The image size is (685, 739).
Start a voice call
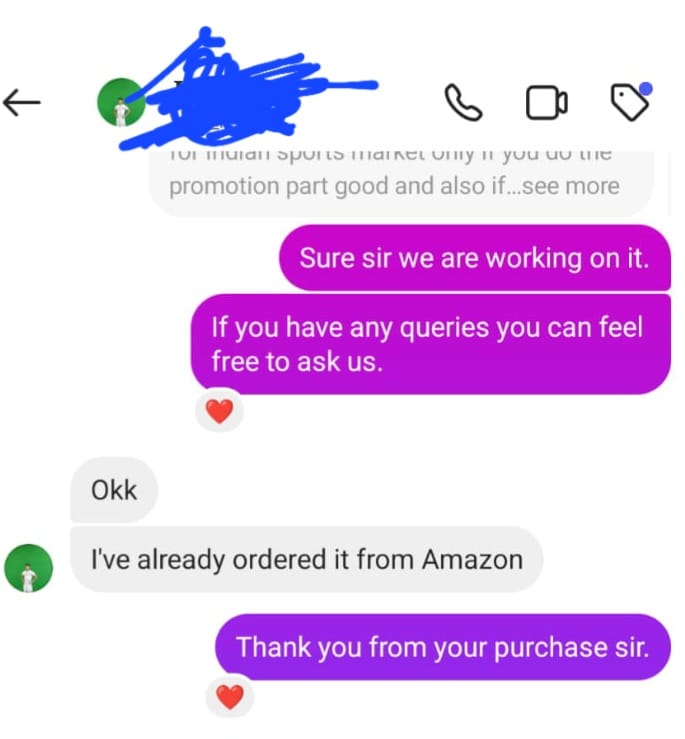pos(463,101)
